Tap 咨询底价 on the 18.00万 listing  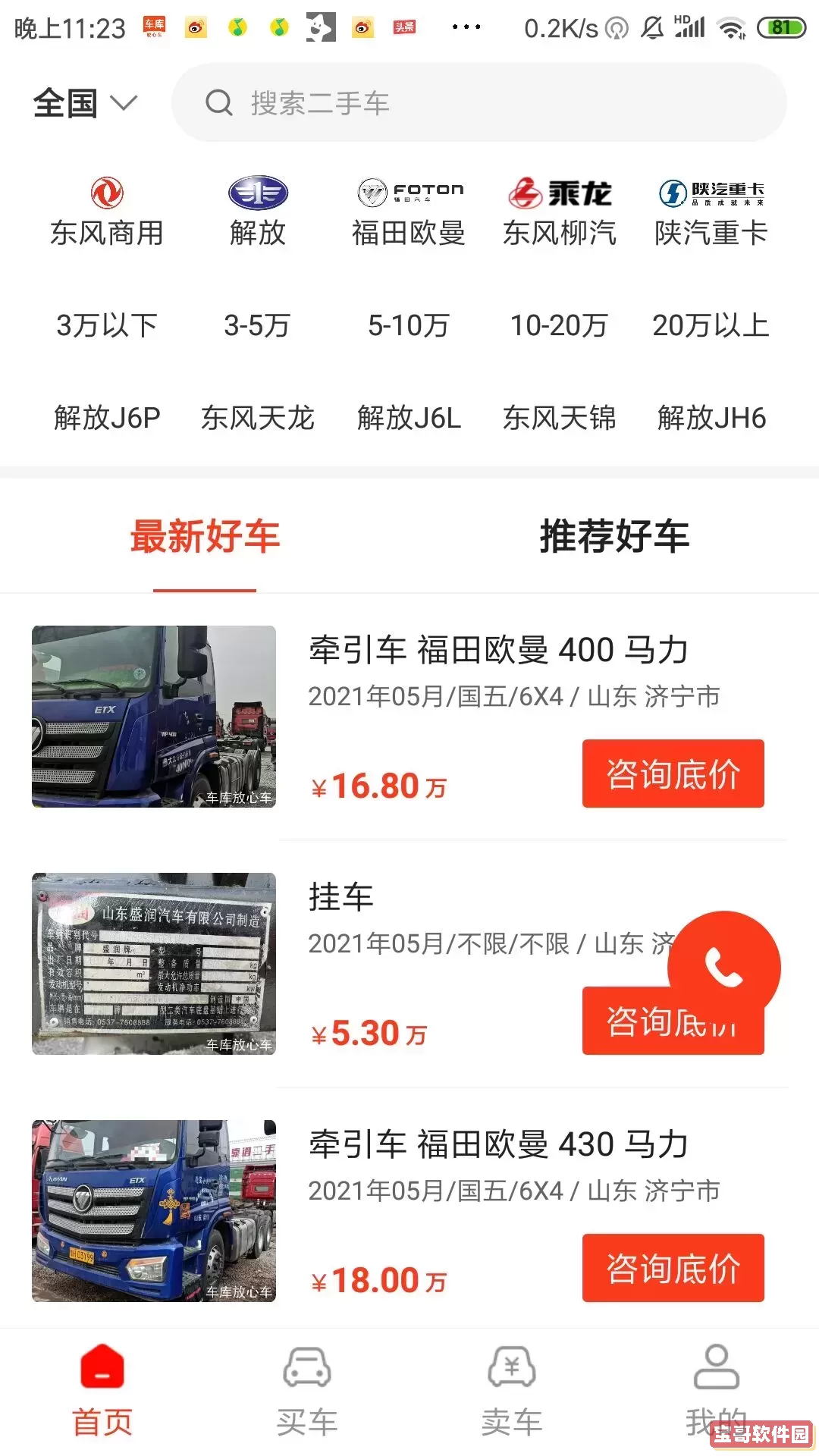[673, 1266]
